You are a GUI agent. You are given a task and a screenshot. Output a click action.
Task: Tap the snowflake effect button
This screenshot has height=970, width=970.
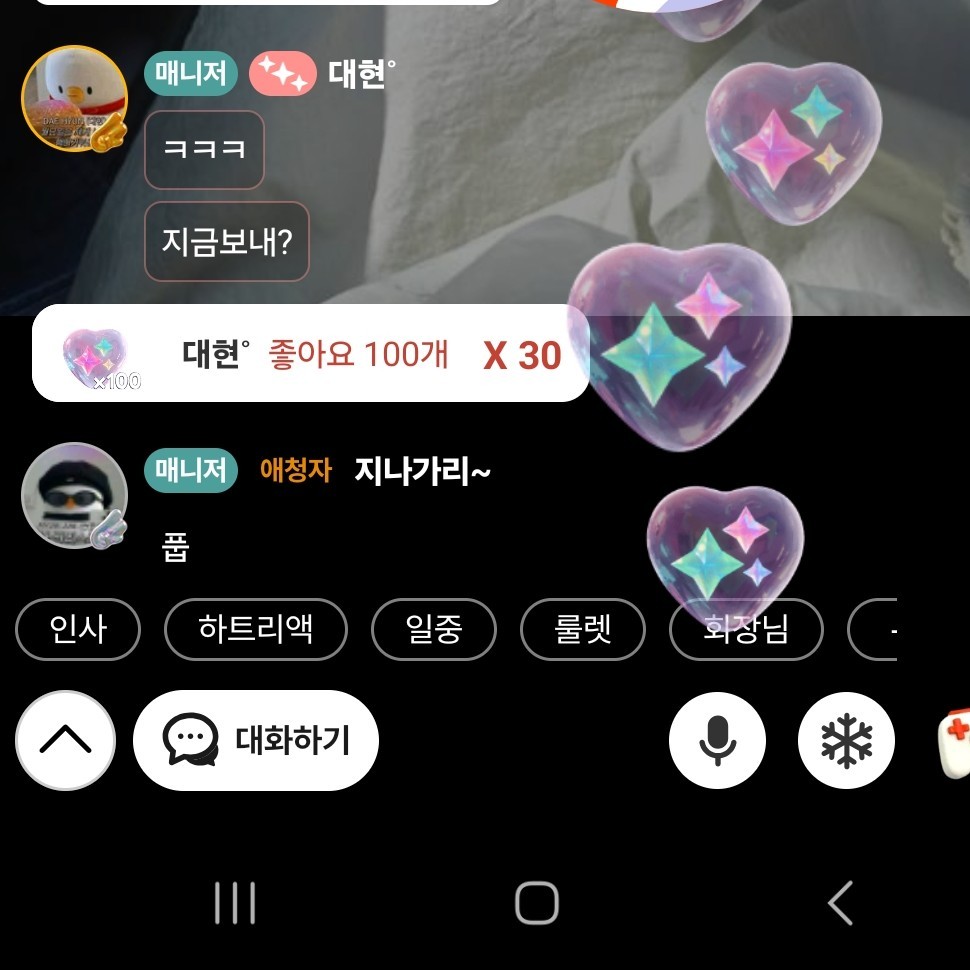[x=846, y=741]
